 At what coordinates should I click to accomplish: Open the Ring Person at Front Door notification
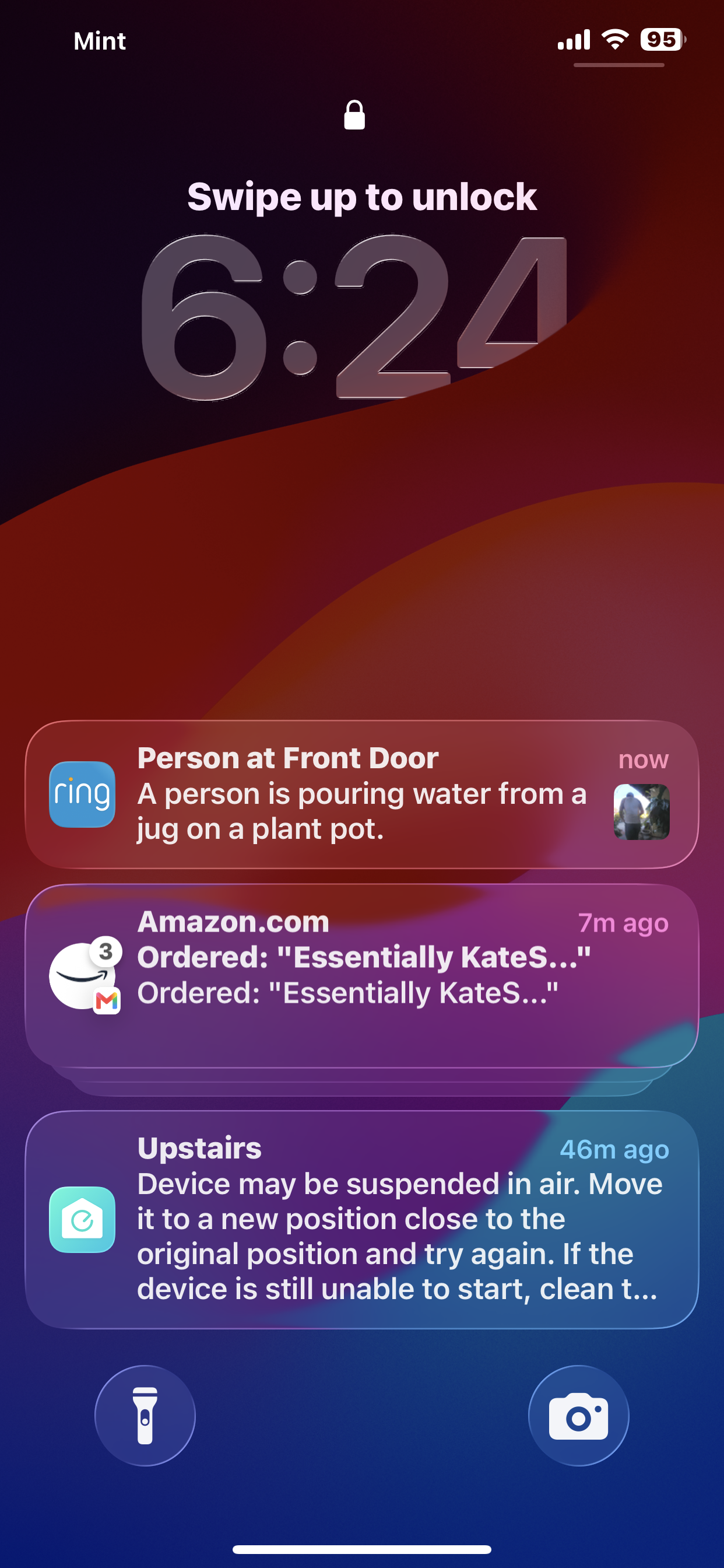click(x=361, y=794)
